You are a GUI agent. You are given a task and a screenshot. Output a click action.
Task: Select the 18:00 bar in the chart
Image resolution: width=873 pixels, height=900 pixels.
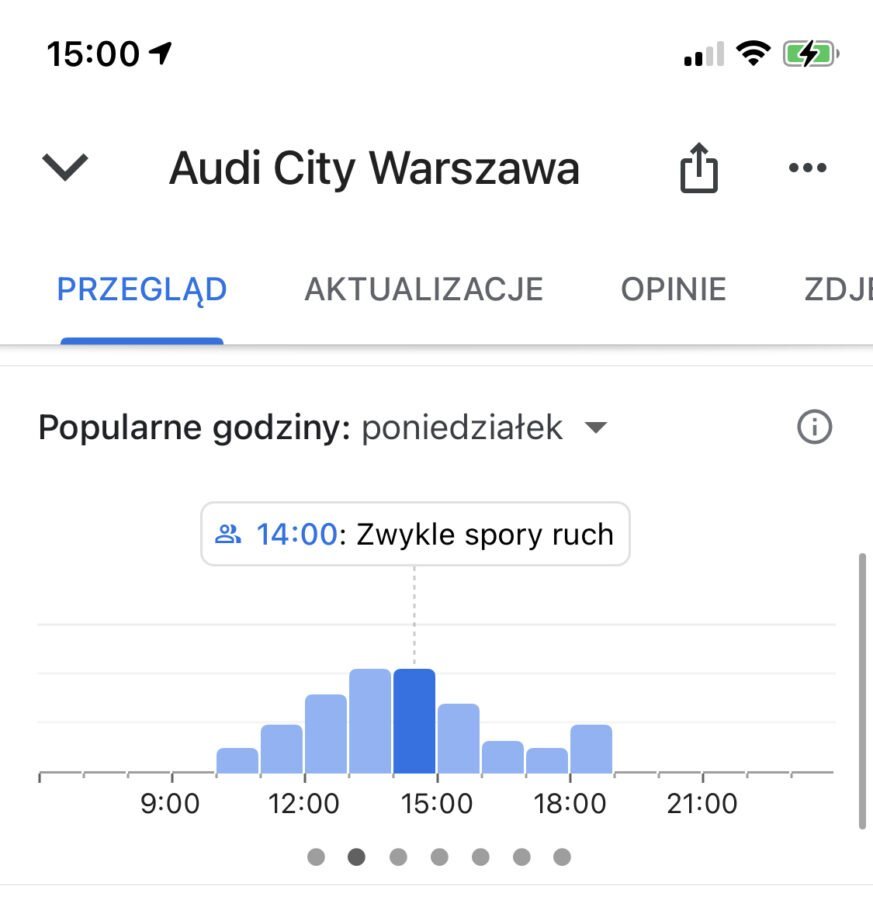591,749
